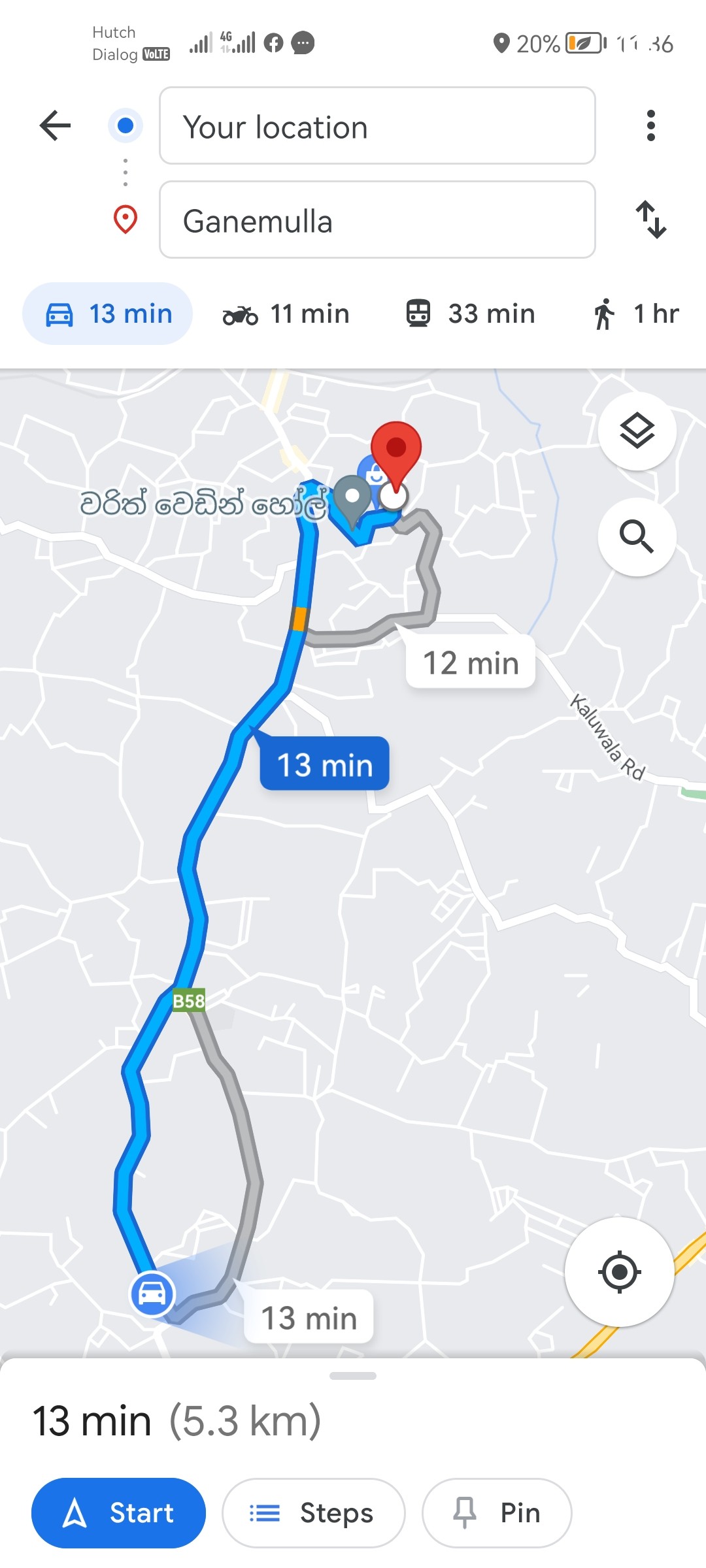Switch to public transit, 33 min
Viewport: 706px width, 1568px height.
[x=471, y=314]
